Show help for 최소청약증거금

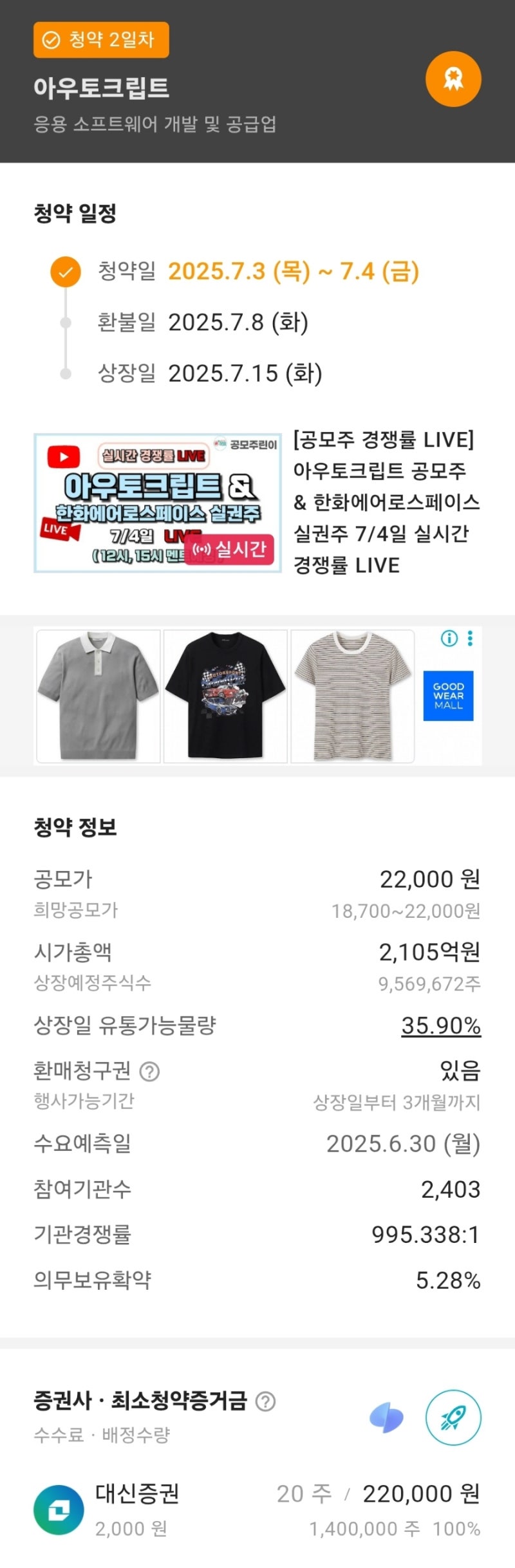point(265,1401)
